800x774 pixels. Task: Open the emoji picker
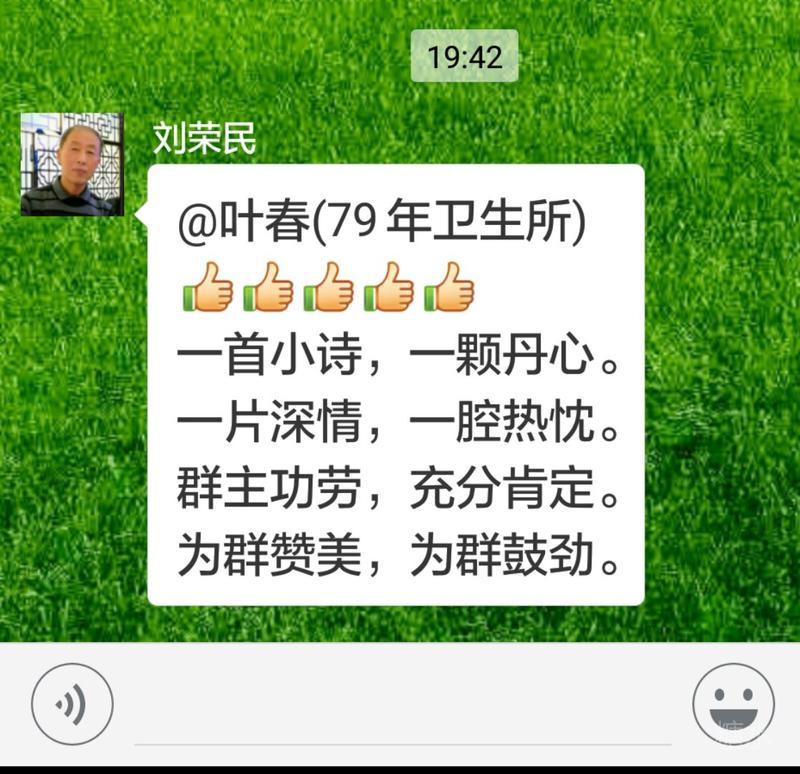coord(733,704)
